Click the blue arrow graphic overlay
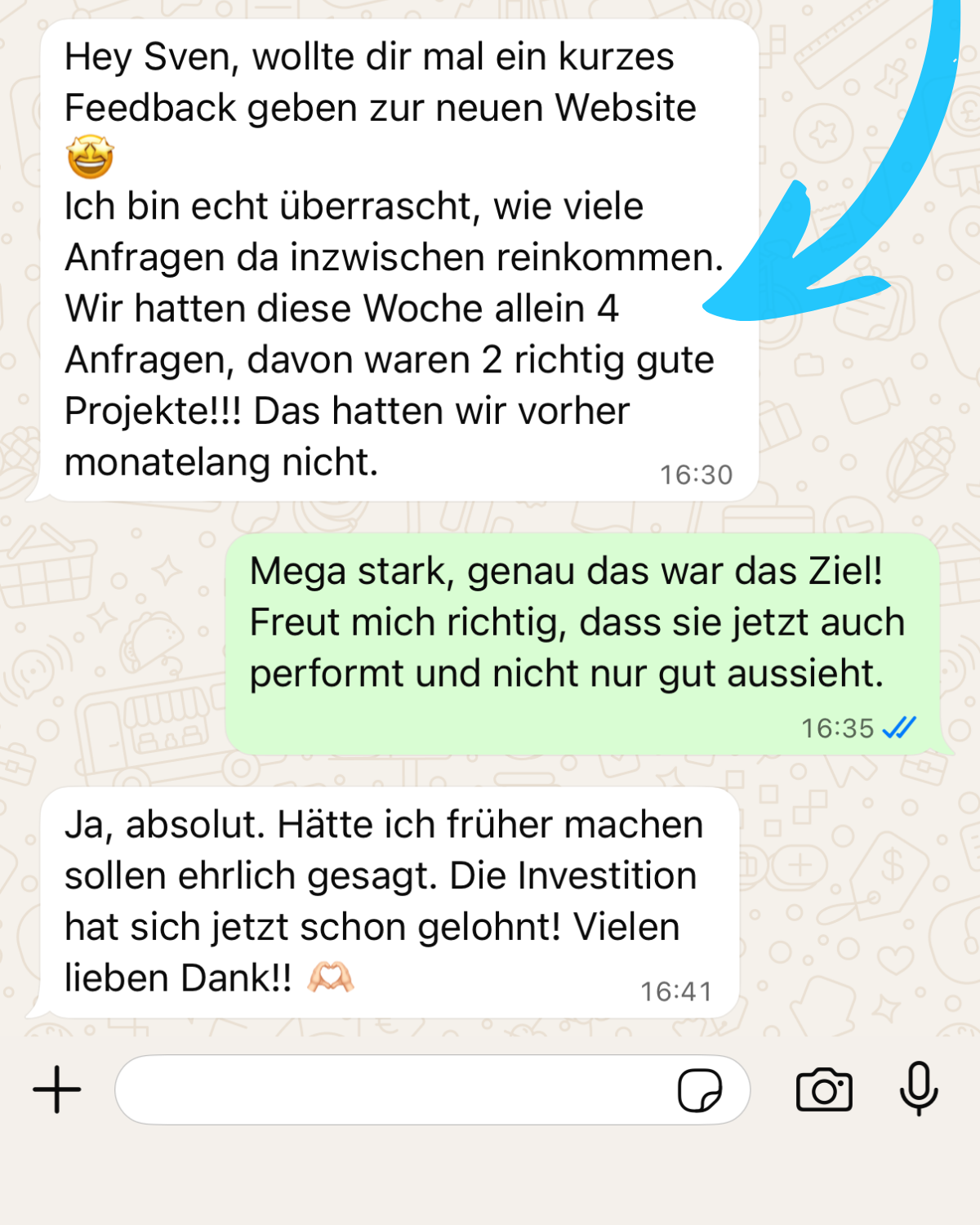This screenshot has height=1225, width=980. point(817,245)
